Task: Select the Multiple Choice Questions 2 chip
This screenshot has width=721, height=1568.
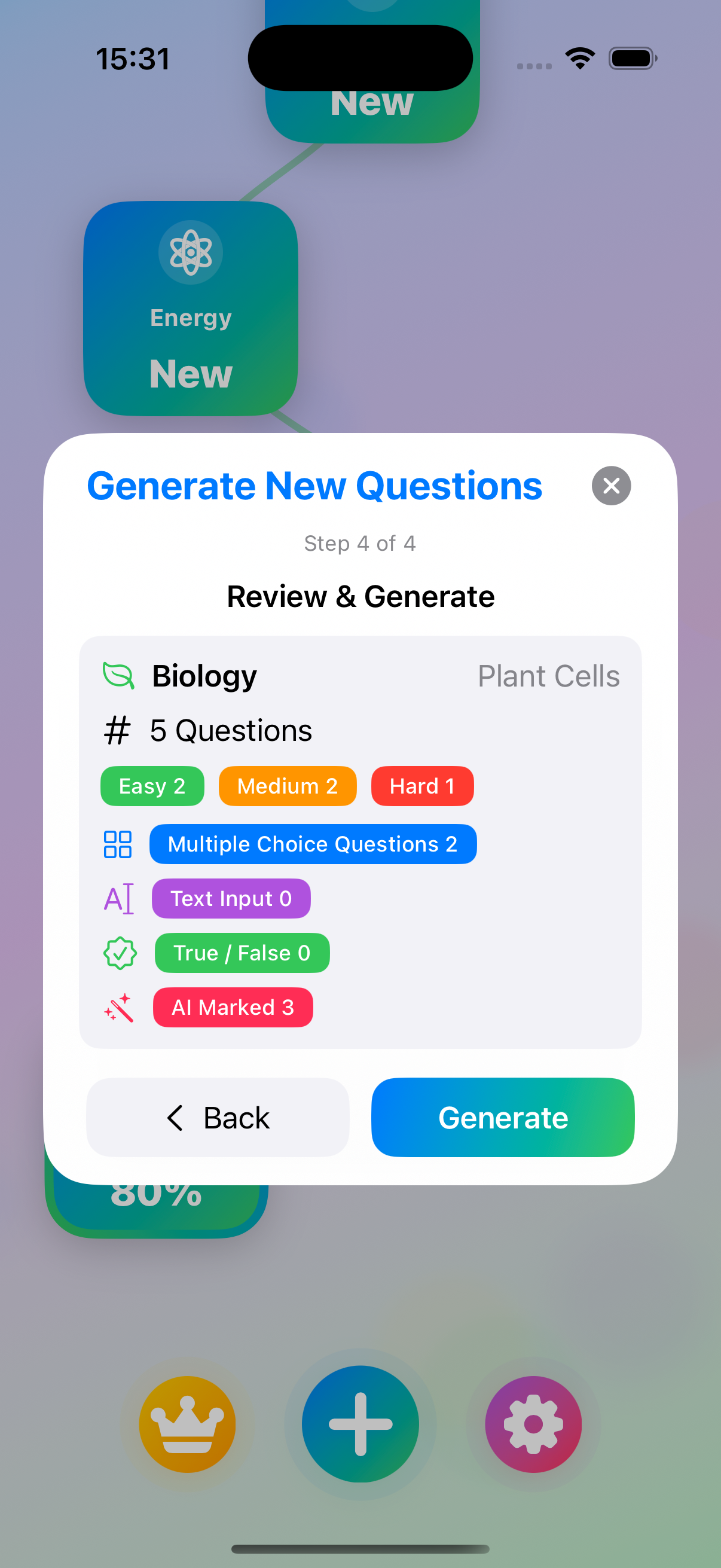Action: (x=313, y=844)
